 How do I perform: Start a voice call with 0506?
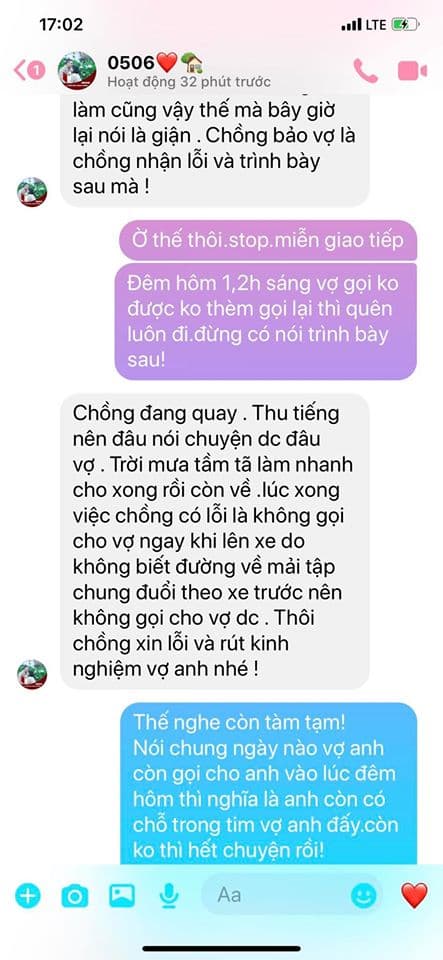366,71
